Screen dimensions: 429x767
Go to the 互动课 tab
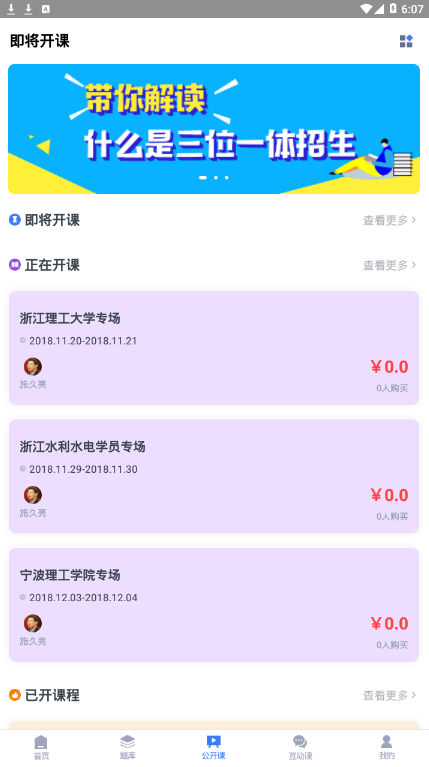[x=300, y=748]
